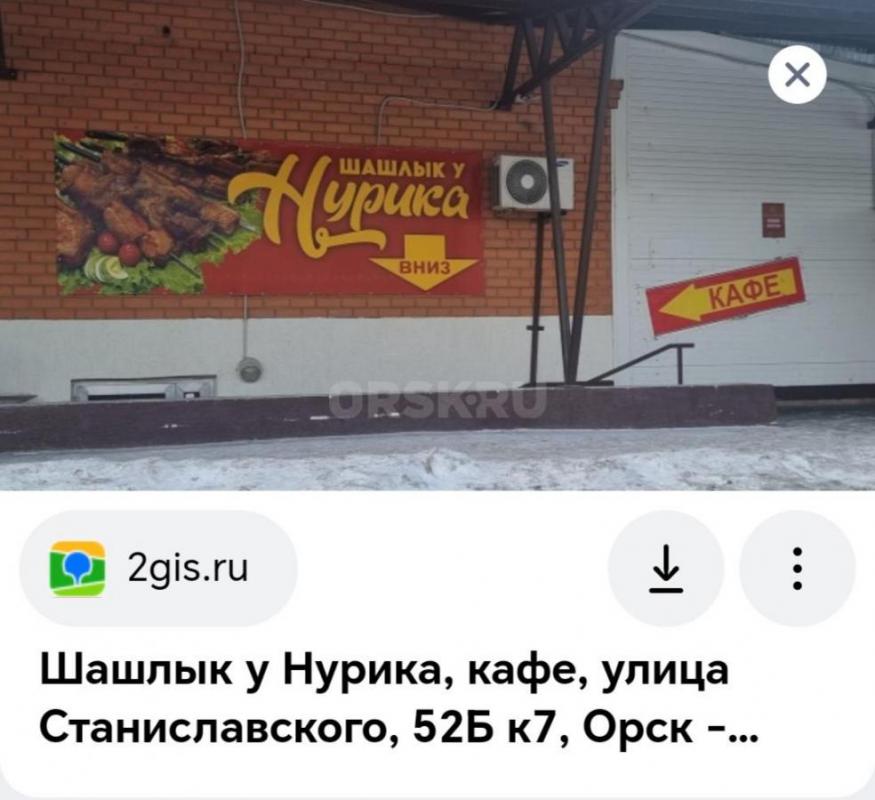Close the image preview
875x800 pixels.
(x=797, y=75)
